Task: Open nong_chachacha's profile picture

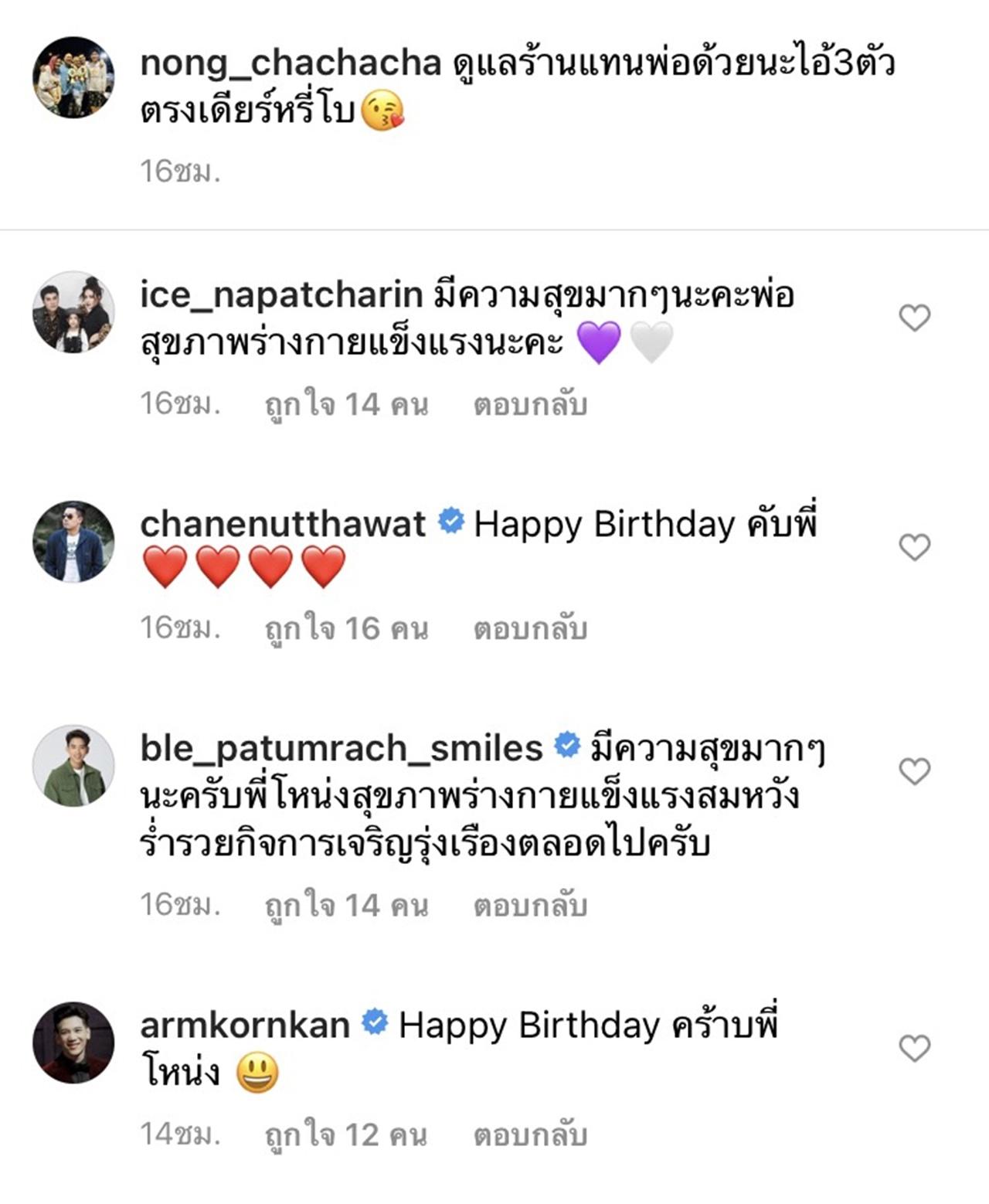Action: [x=73, y=77]
